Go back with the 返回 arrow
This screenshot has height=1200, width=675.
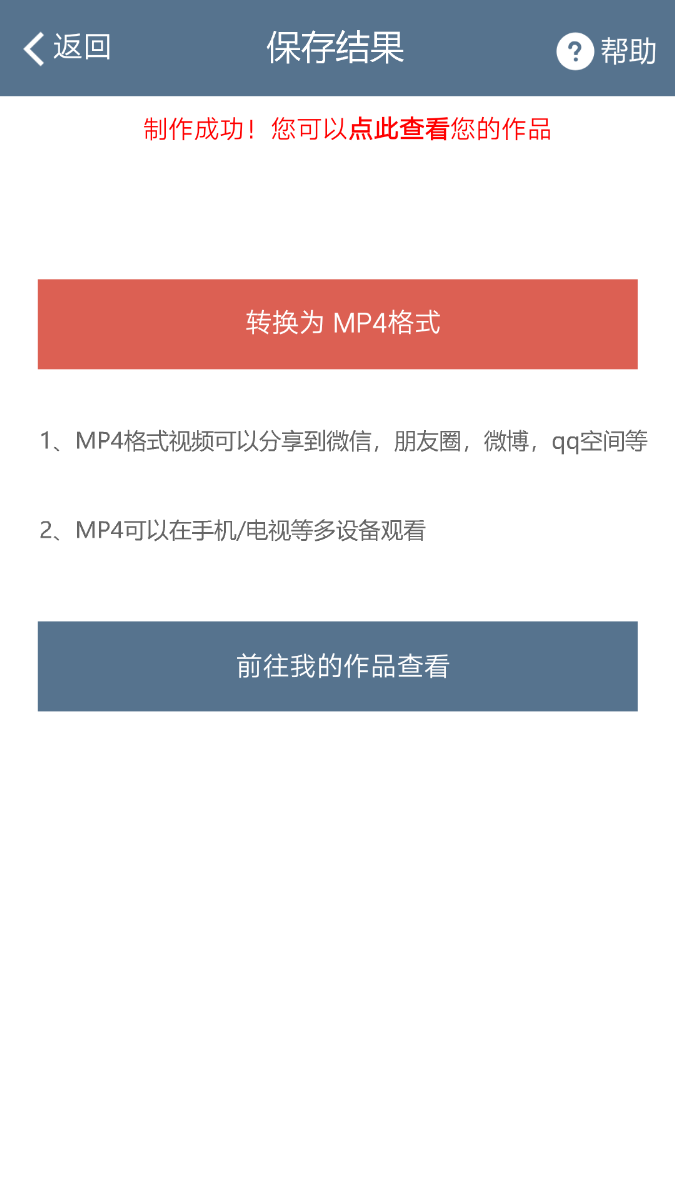coord(67,48)
